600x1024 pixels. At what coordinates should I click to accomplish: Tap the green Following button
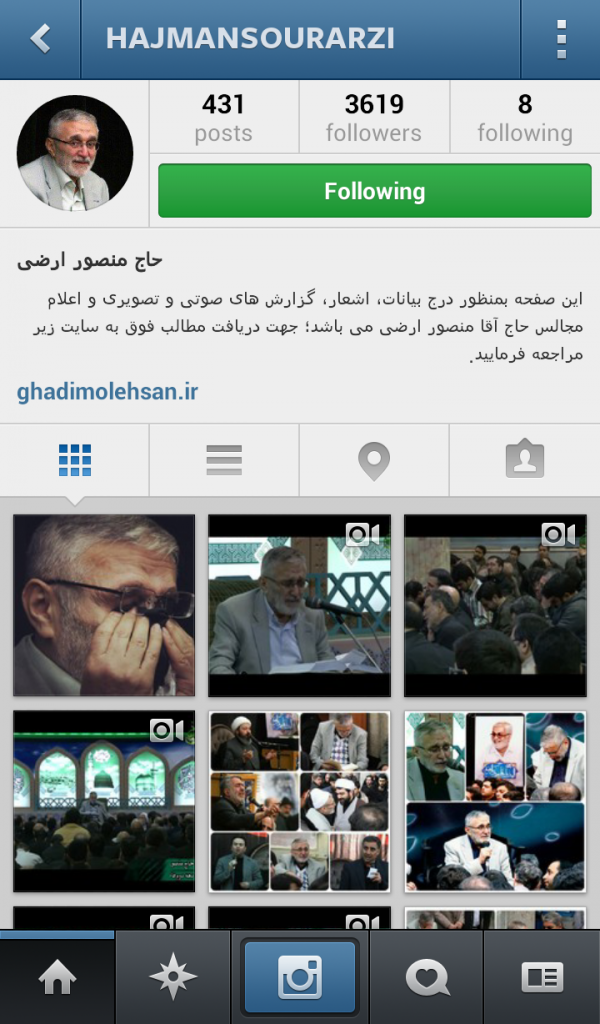374,191
